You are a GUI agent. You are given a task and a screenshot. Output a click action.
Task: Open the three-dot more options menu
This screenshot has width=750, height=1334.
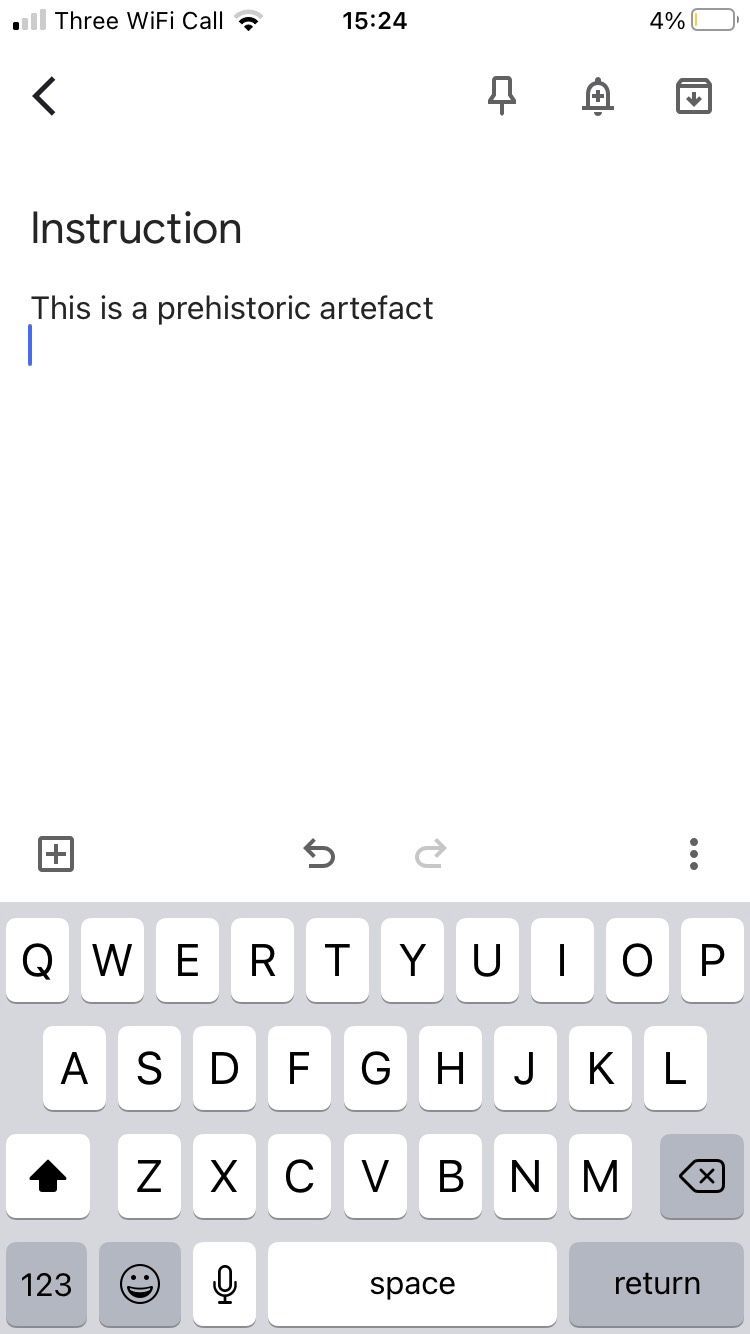[x=693, y=854]
